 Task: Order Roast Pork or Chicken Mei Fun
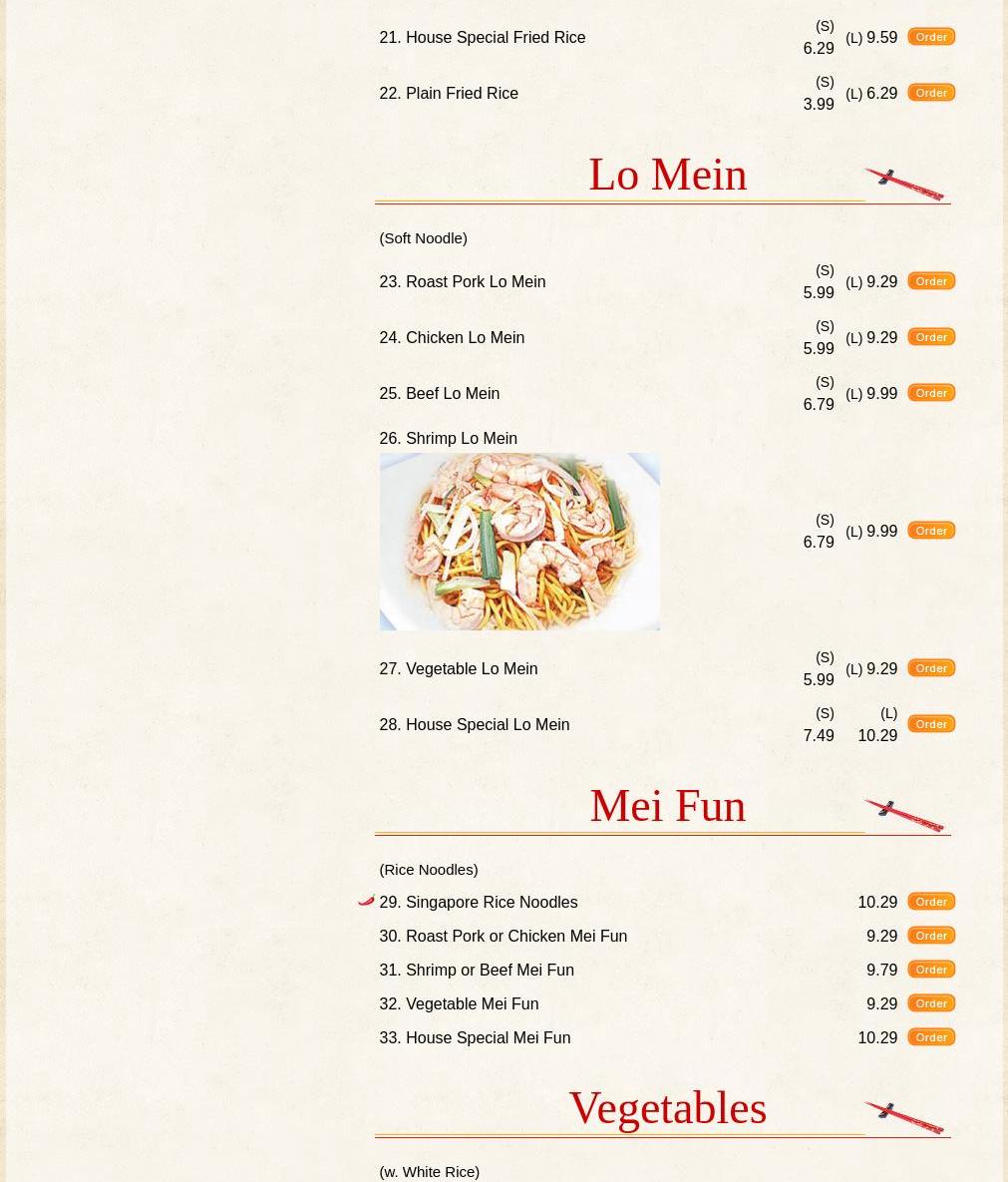click(930, 936)
